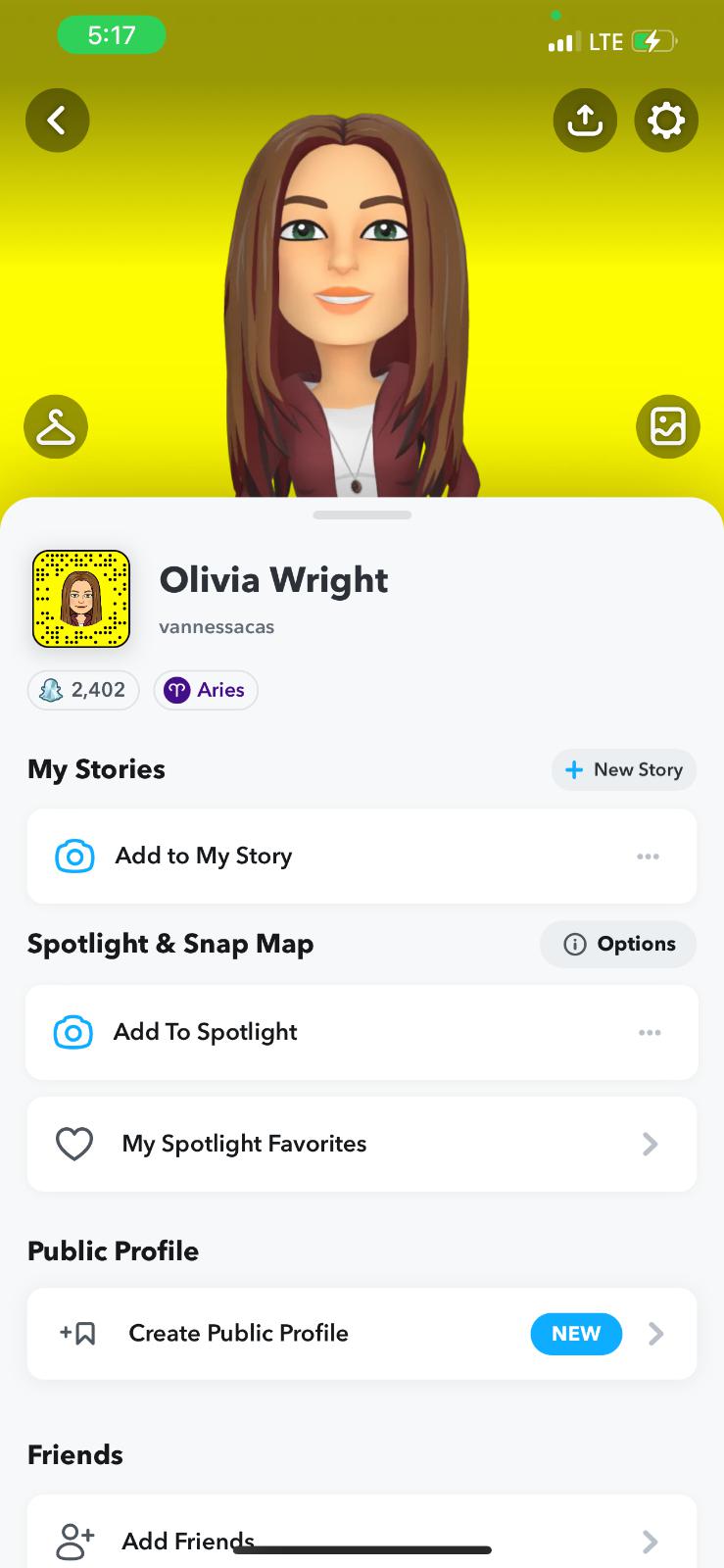
Task: Share profile via upload icon
Action: pos(585,121)
